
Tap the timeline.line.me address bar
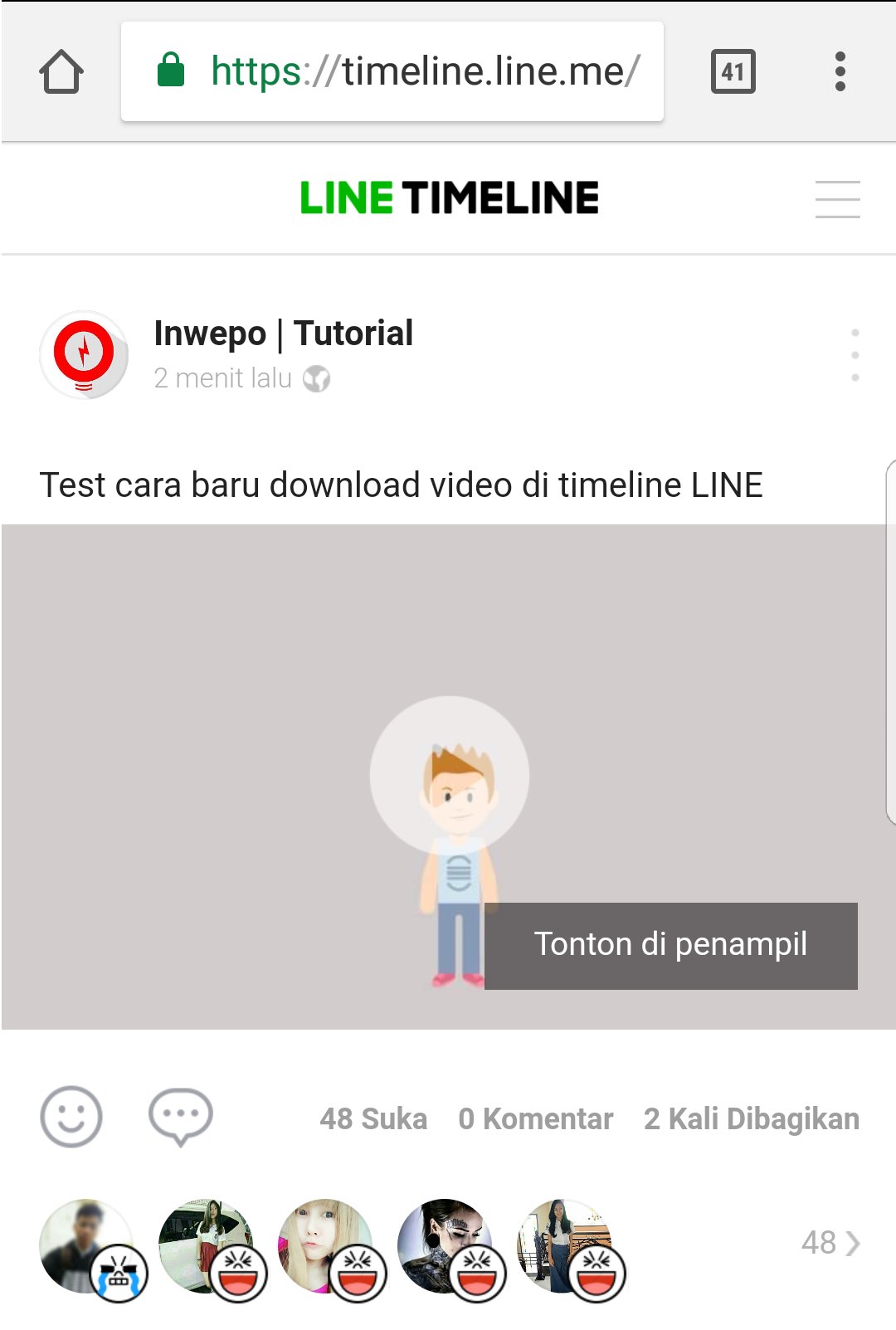pyautogui.click(x=392, y=72)
